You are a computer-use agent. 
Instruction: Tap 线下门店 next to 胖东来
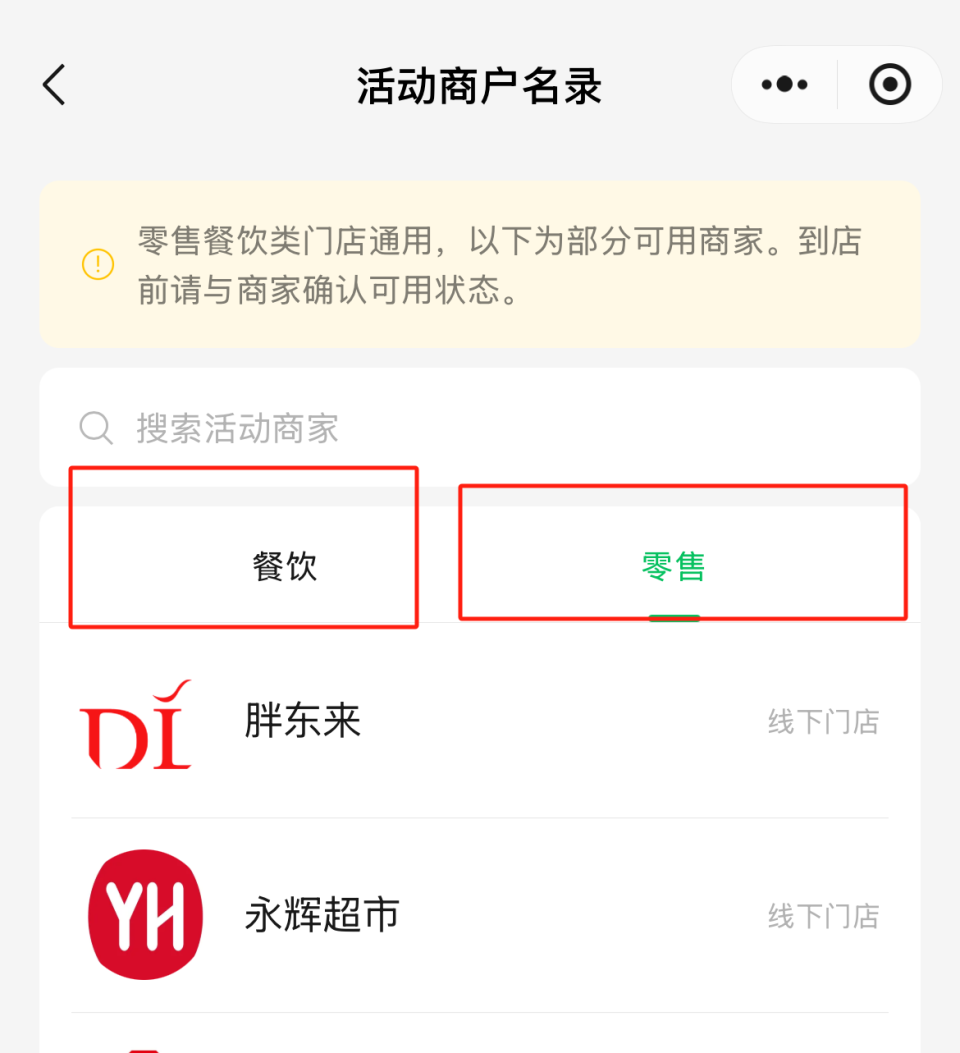[x=823, y=722]
